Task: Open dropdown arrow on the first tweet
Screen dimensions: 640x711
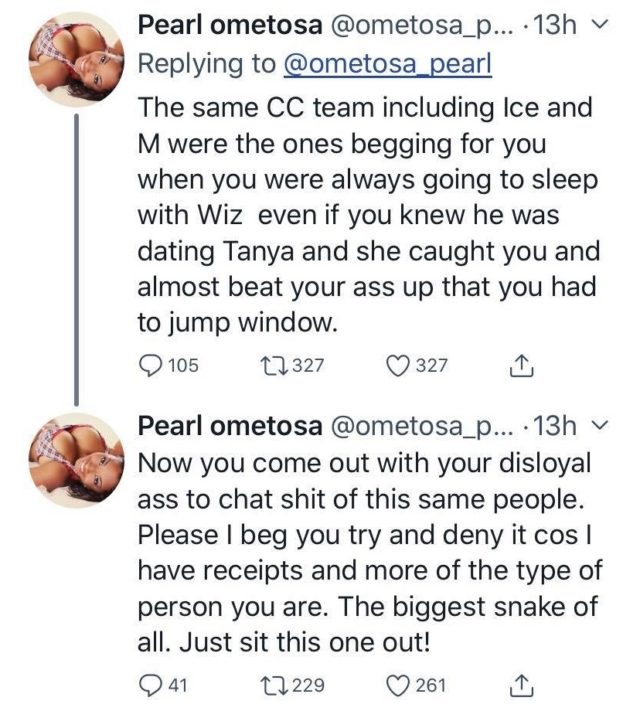Action: point(600,26)
